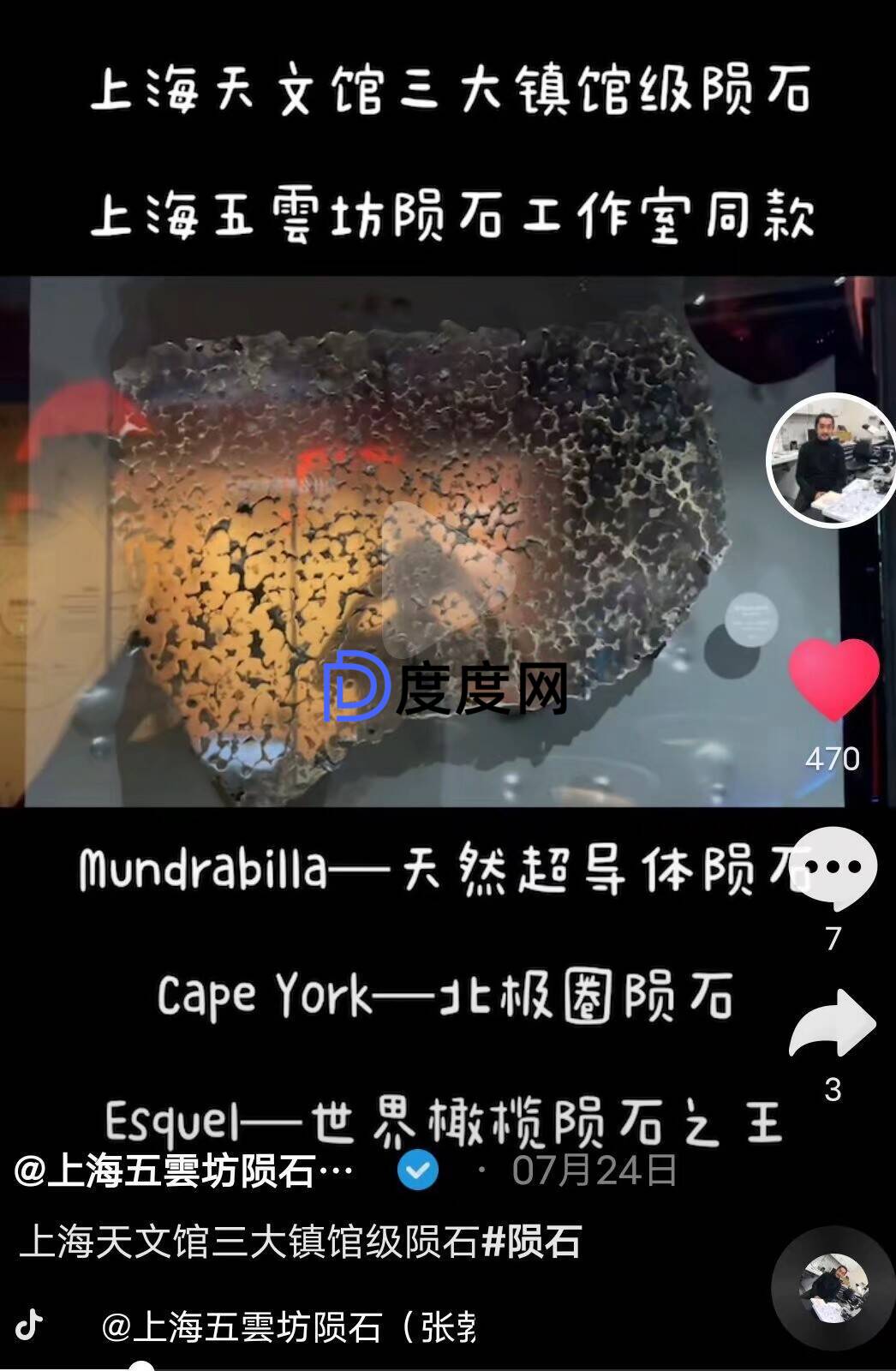Open the #陨石 hashtag
Viewport: 896px width, 1371px height.
coord(532,1242)
